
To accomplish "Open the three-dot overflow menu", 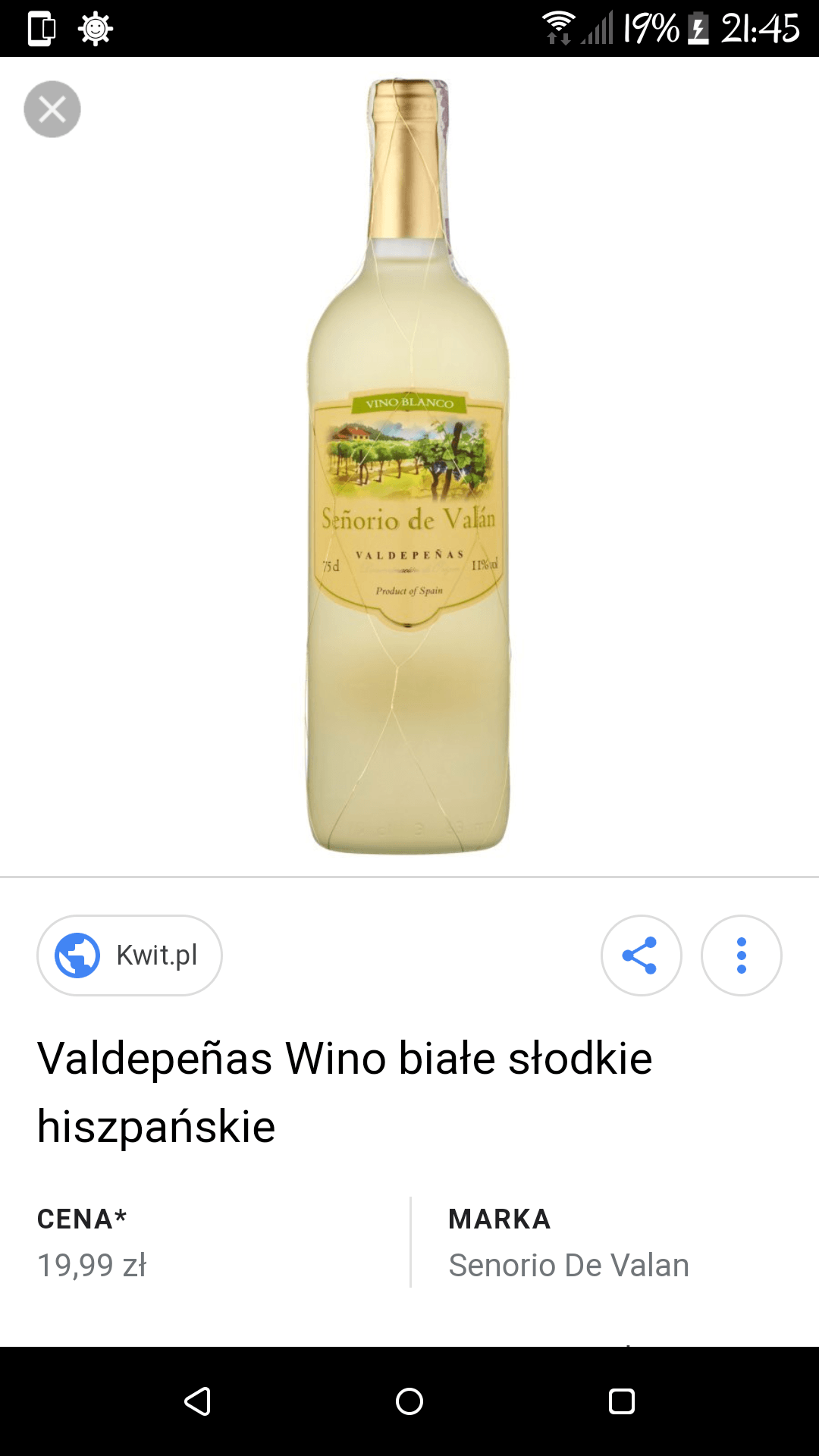I will coord(741,955).
